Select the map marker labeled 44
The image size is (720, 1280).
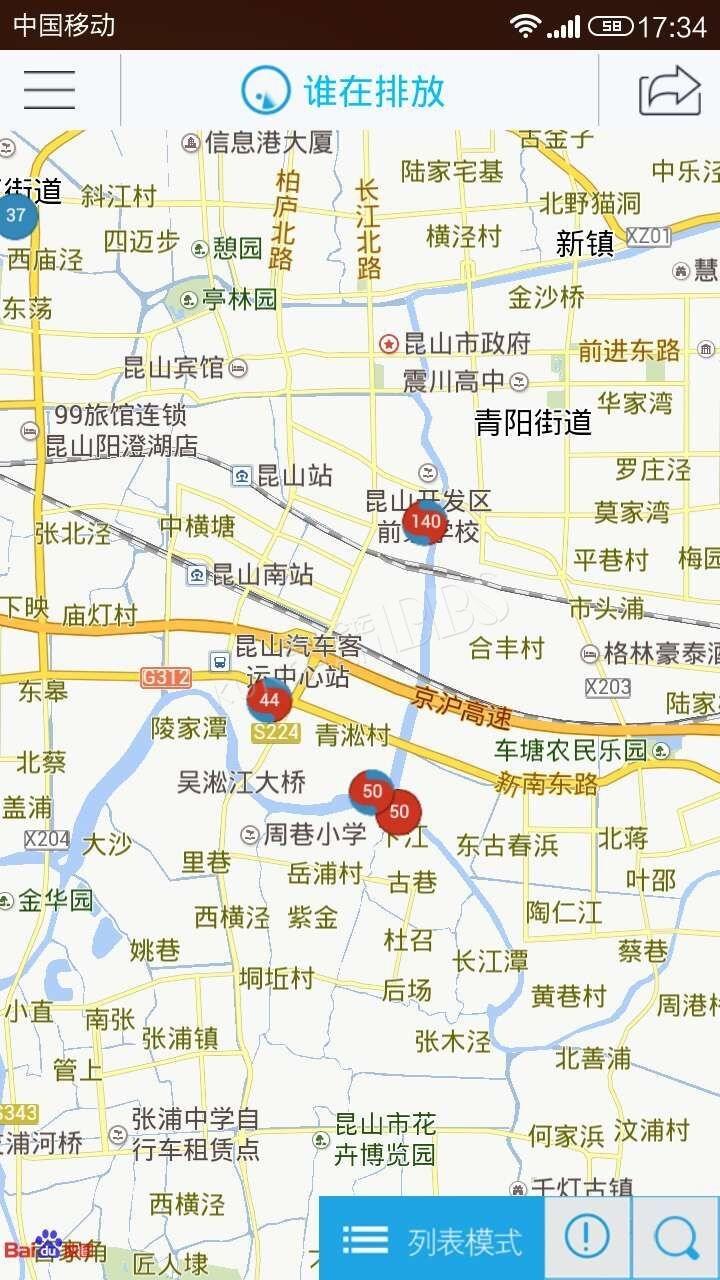click(269, 700)
